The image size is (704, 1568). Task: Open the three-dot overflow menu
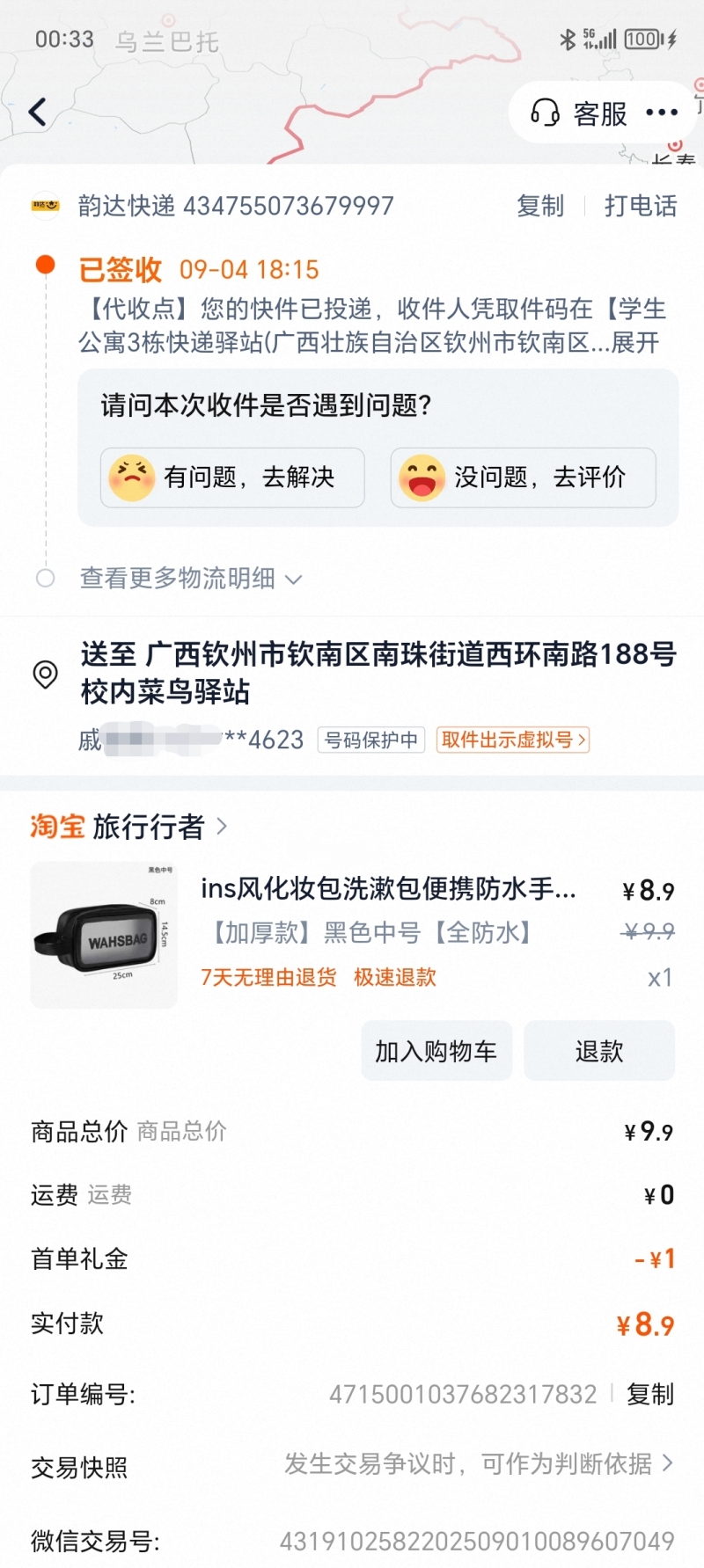662,113
